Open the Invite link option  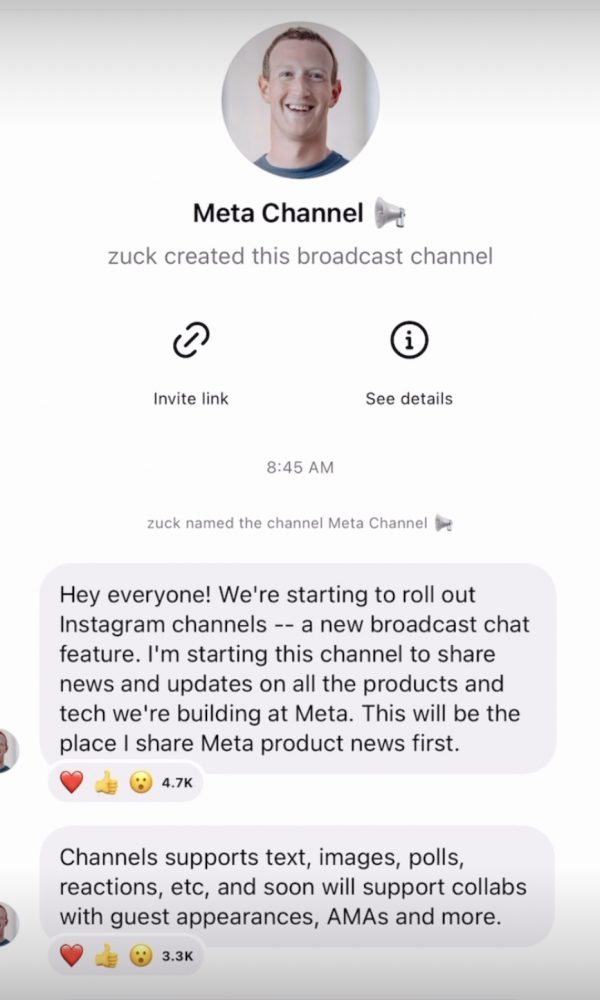click(190, 342)
